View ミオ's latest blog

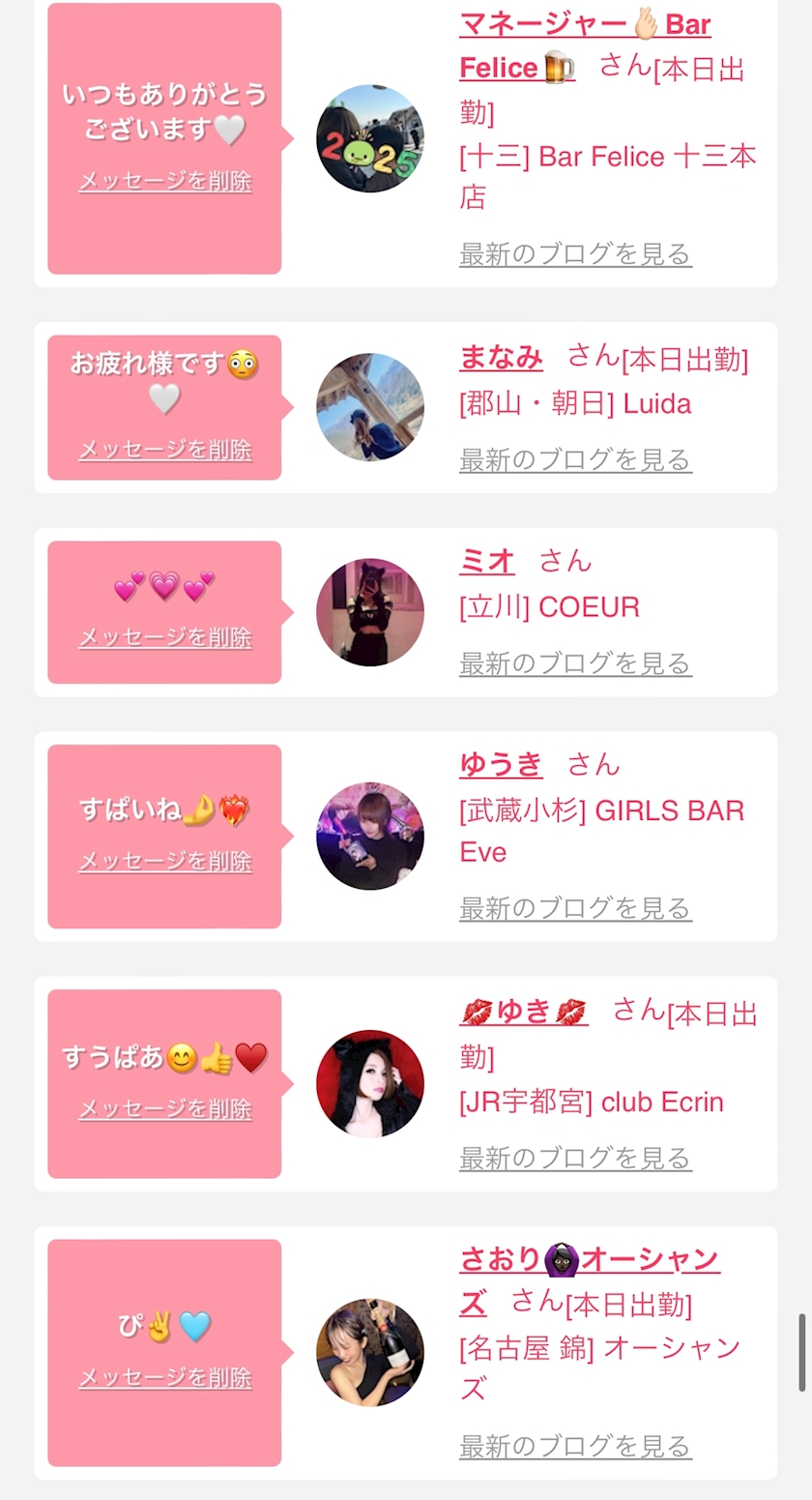[575, 663]
